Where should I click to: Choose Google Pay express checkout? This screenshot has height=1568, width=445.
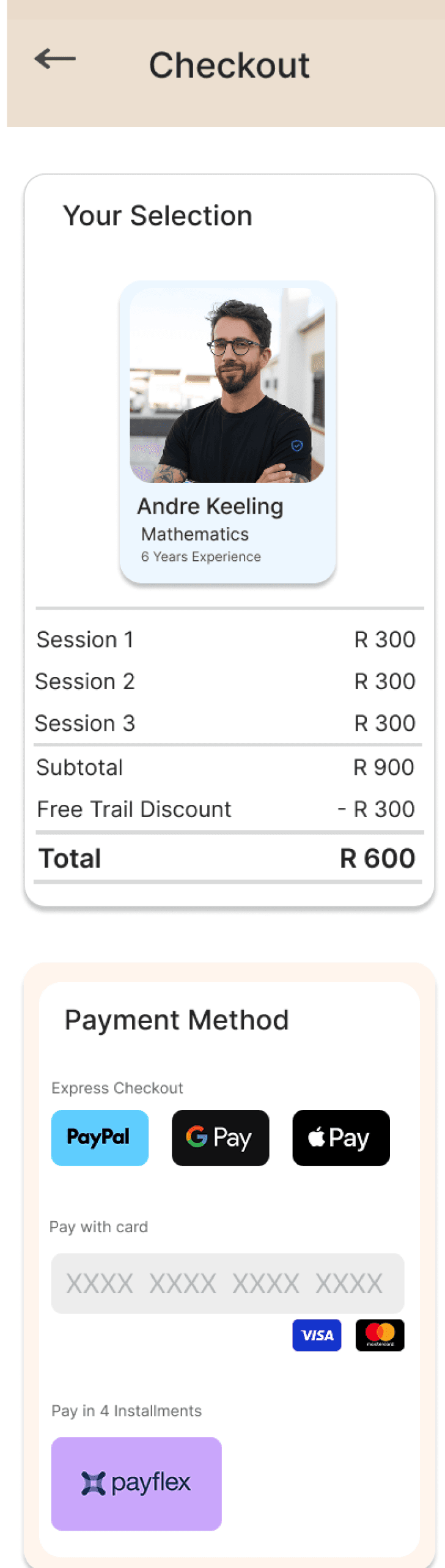point(220,1137)
